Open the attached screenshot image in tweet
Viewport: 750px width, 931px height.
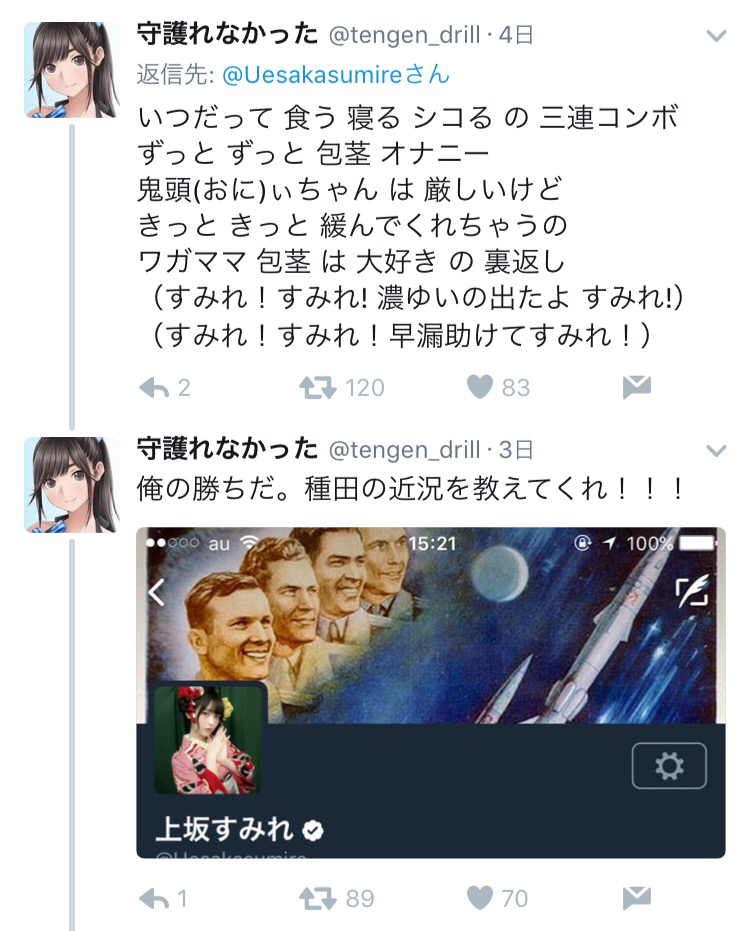(x=430, y=692)
